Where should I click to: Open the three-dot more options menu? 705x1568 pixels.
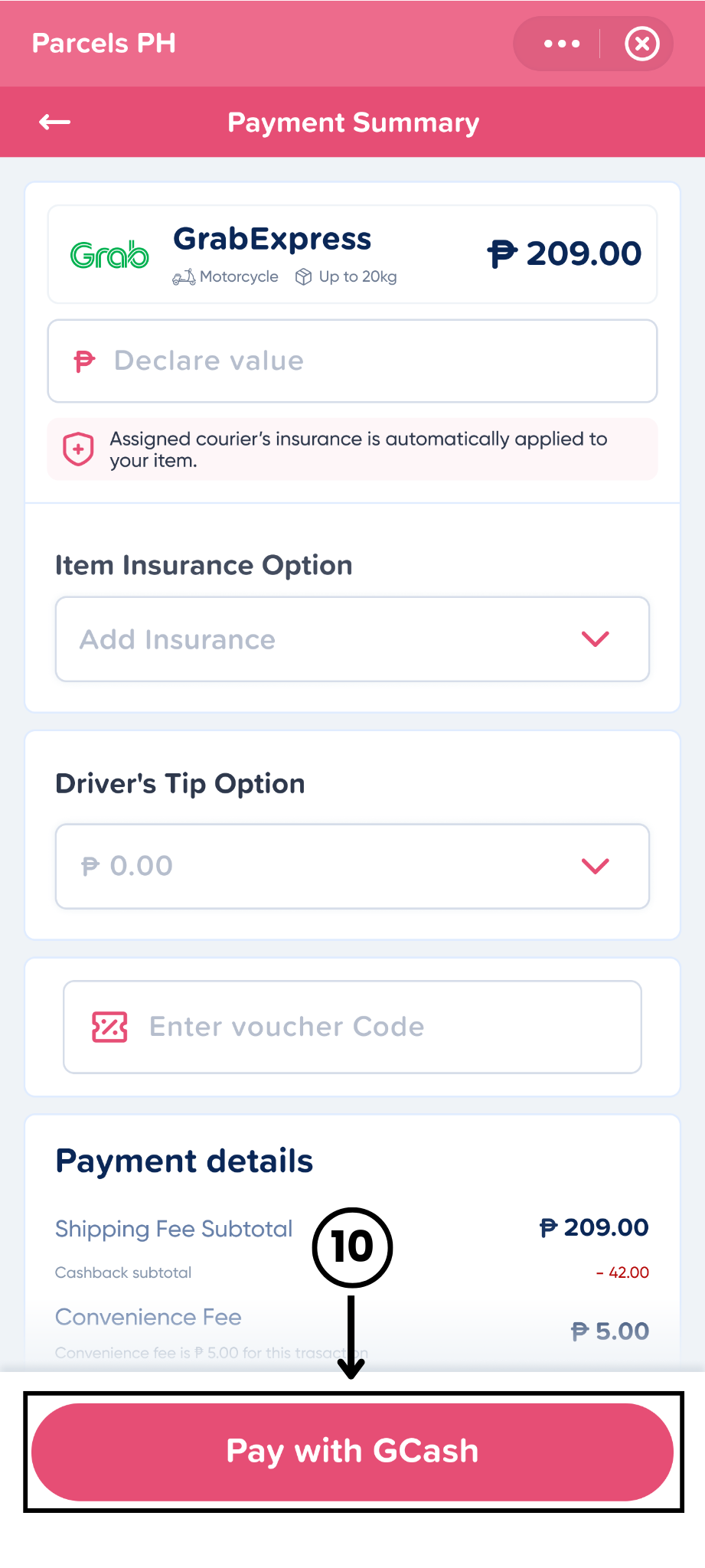tap(561, 44)
